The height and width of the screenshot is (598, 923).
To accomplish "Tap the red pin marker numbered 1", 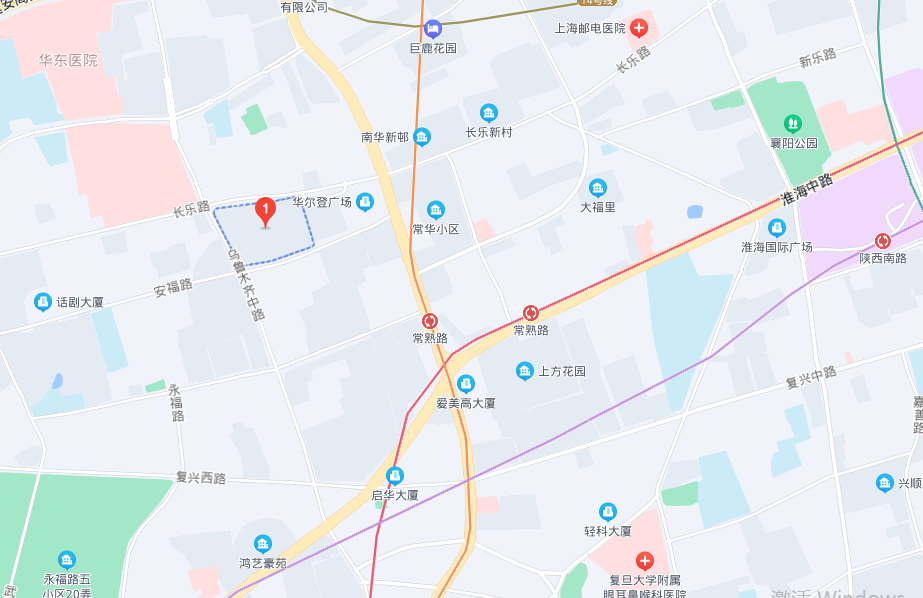I will (265, 210).
